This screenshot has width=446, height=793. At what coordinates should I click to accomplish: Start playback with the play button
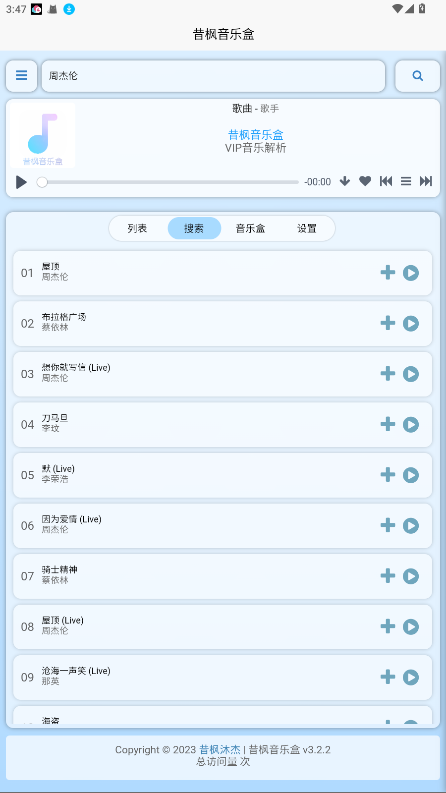[x=21, y=182]
